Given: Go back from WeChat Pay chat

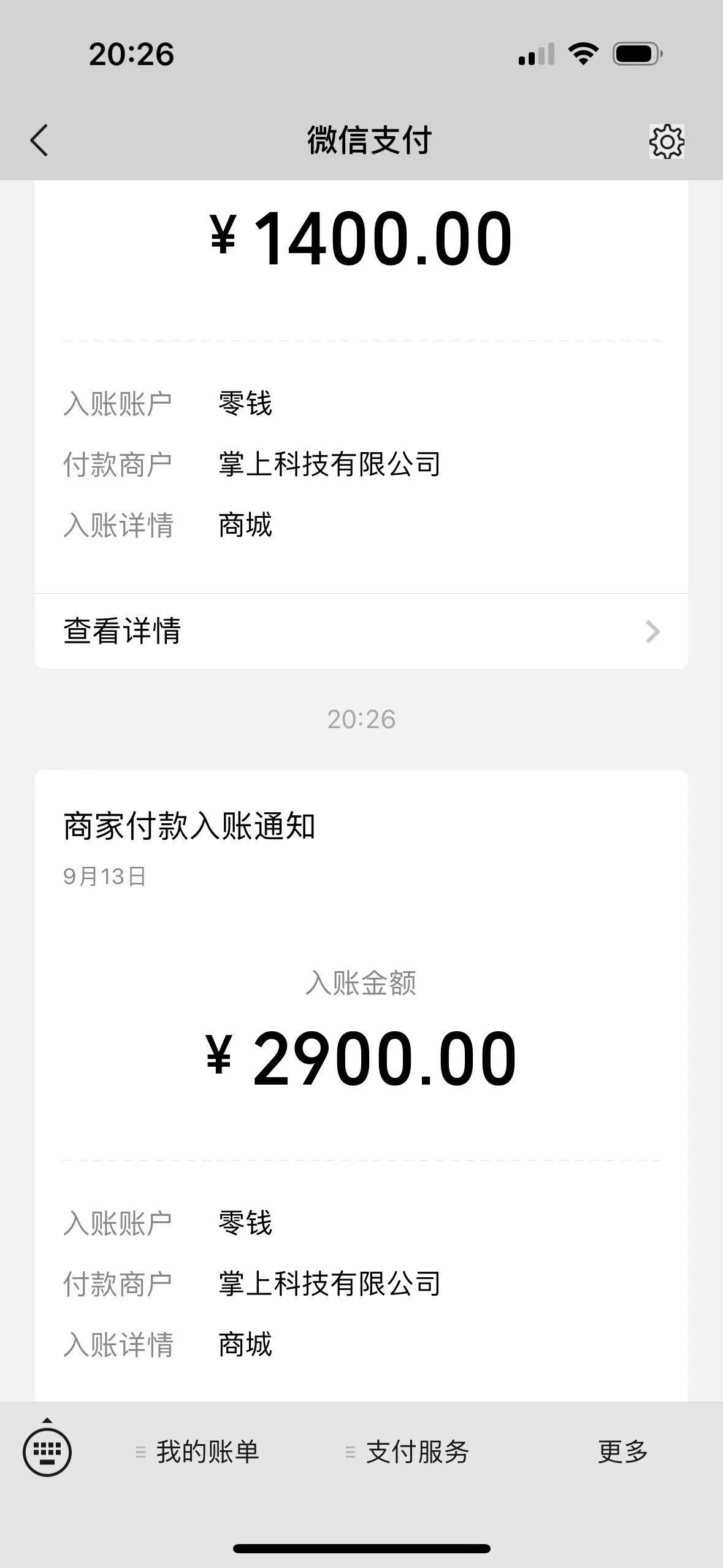Looking at the screenshot, I should click(39, 140).
